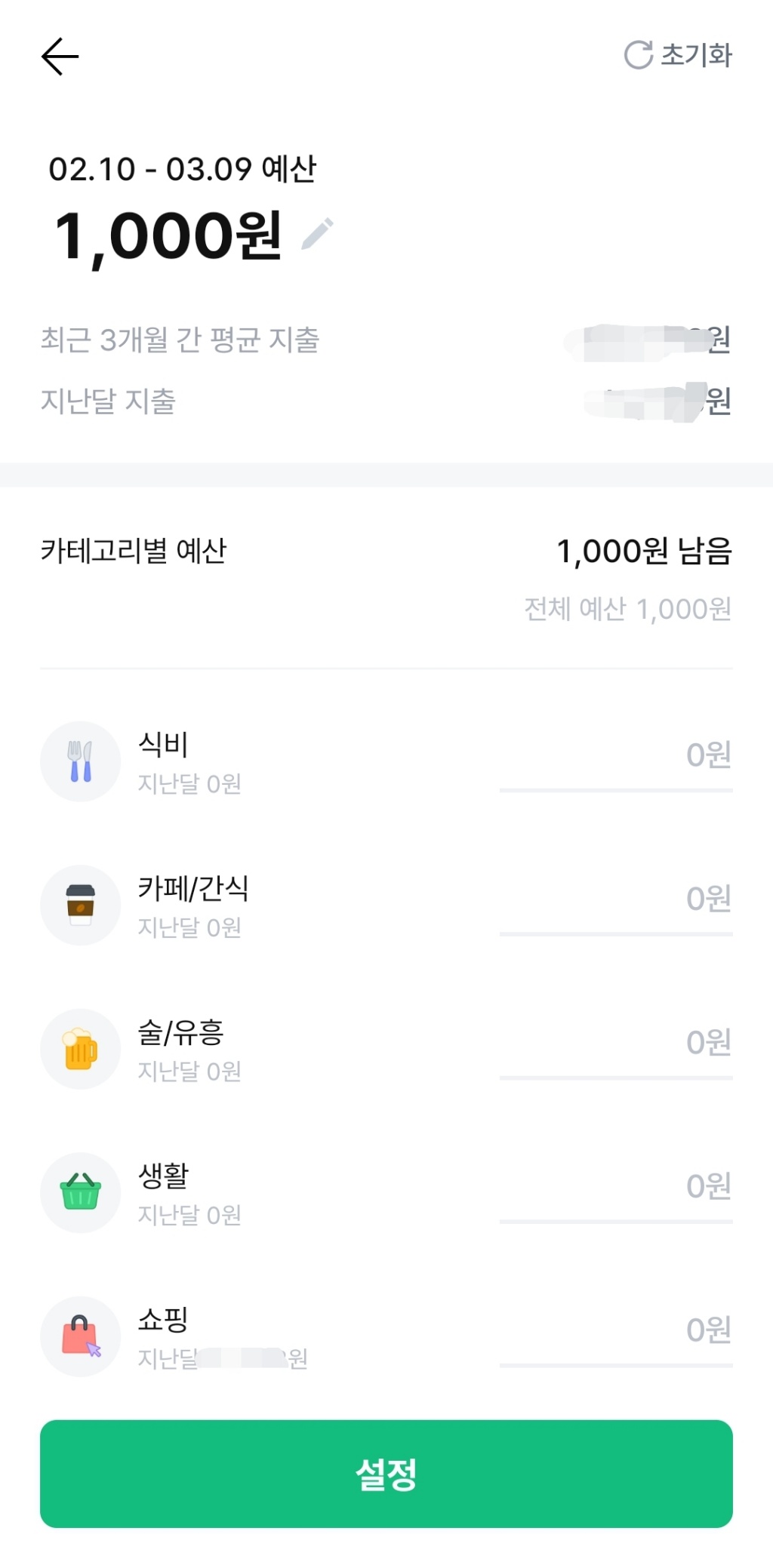Enter budget amount for 식비
This screenshot has width=773, height=1568.
[616, 757]
